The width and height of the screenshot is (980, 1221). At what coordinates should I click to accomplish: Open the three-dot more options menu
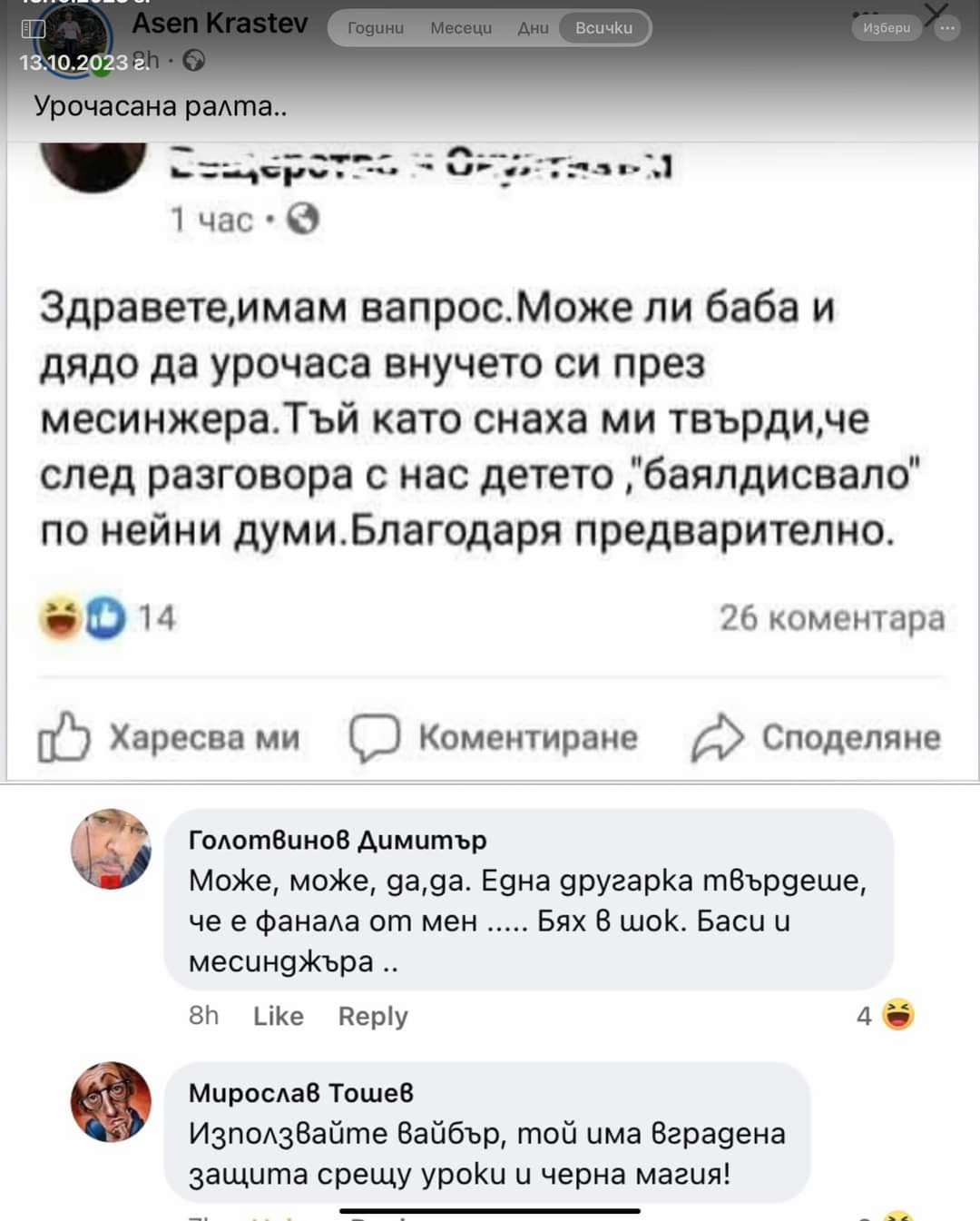coord(947,28)
